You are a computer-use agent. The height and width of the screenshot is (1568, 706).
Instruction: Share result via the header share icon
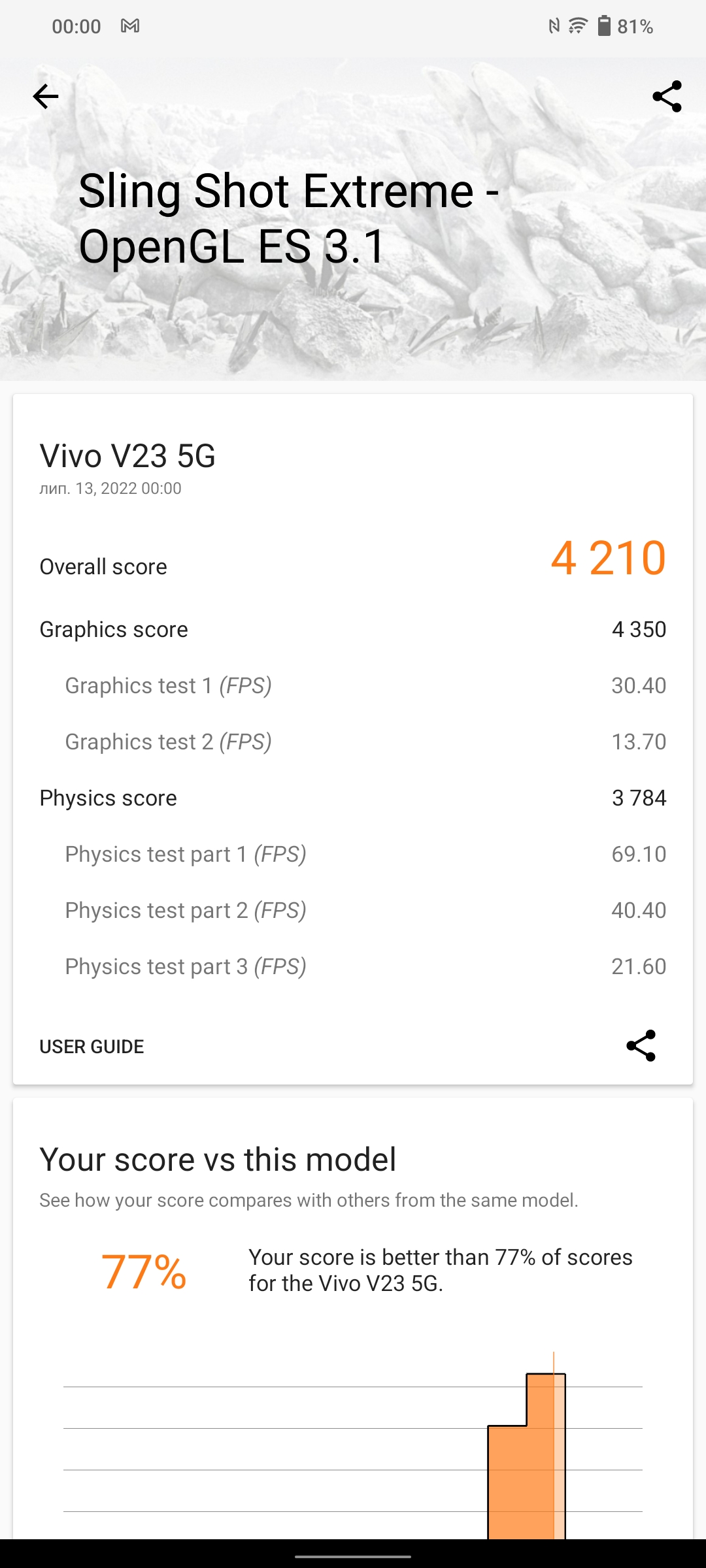pos(667,97)
